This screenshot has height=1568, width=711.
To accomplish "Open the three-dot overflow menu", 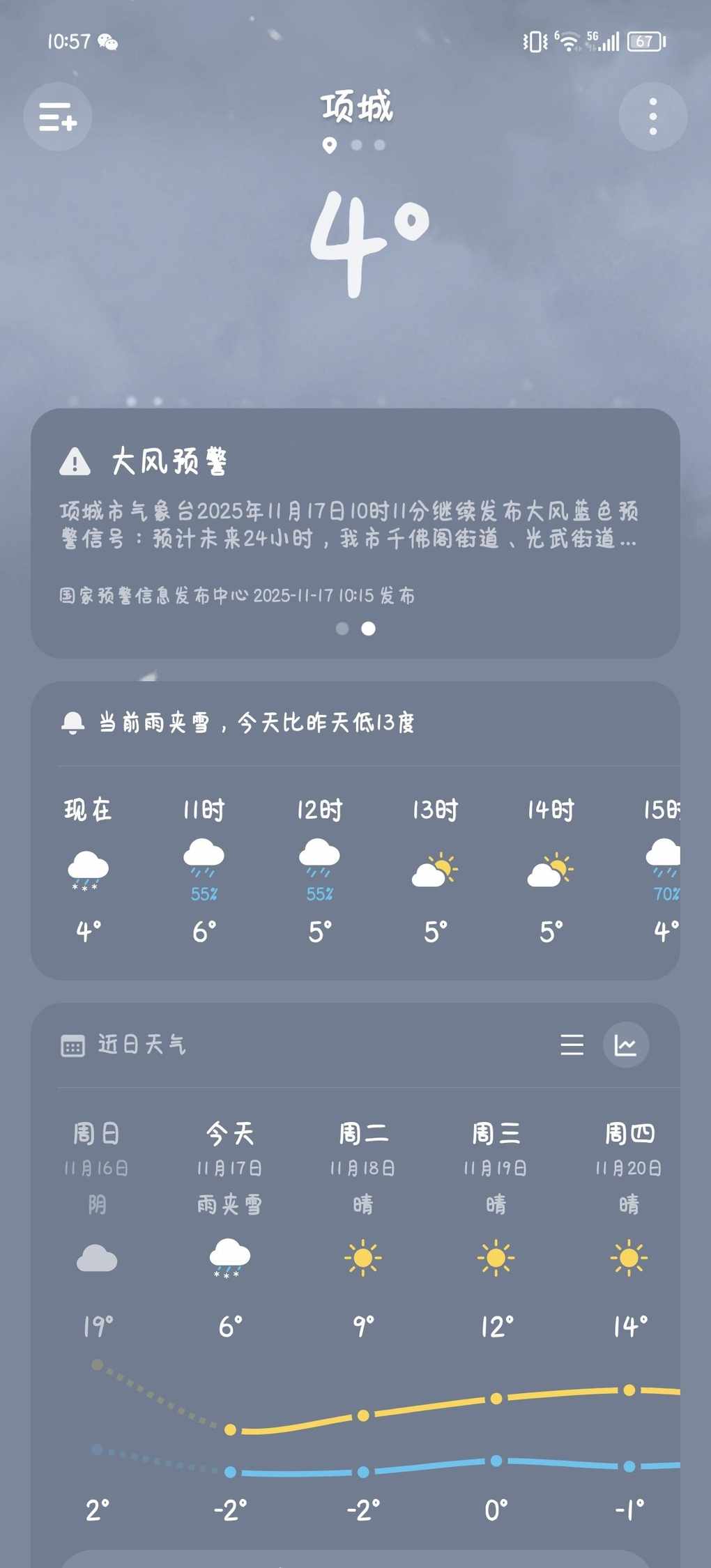I will point(652,116).
